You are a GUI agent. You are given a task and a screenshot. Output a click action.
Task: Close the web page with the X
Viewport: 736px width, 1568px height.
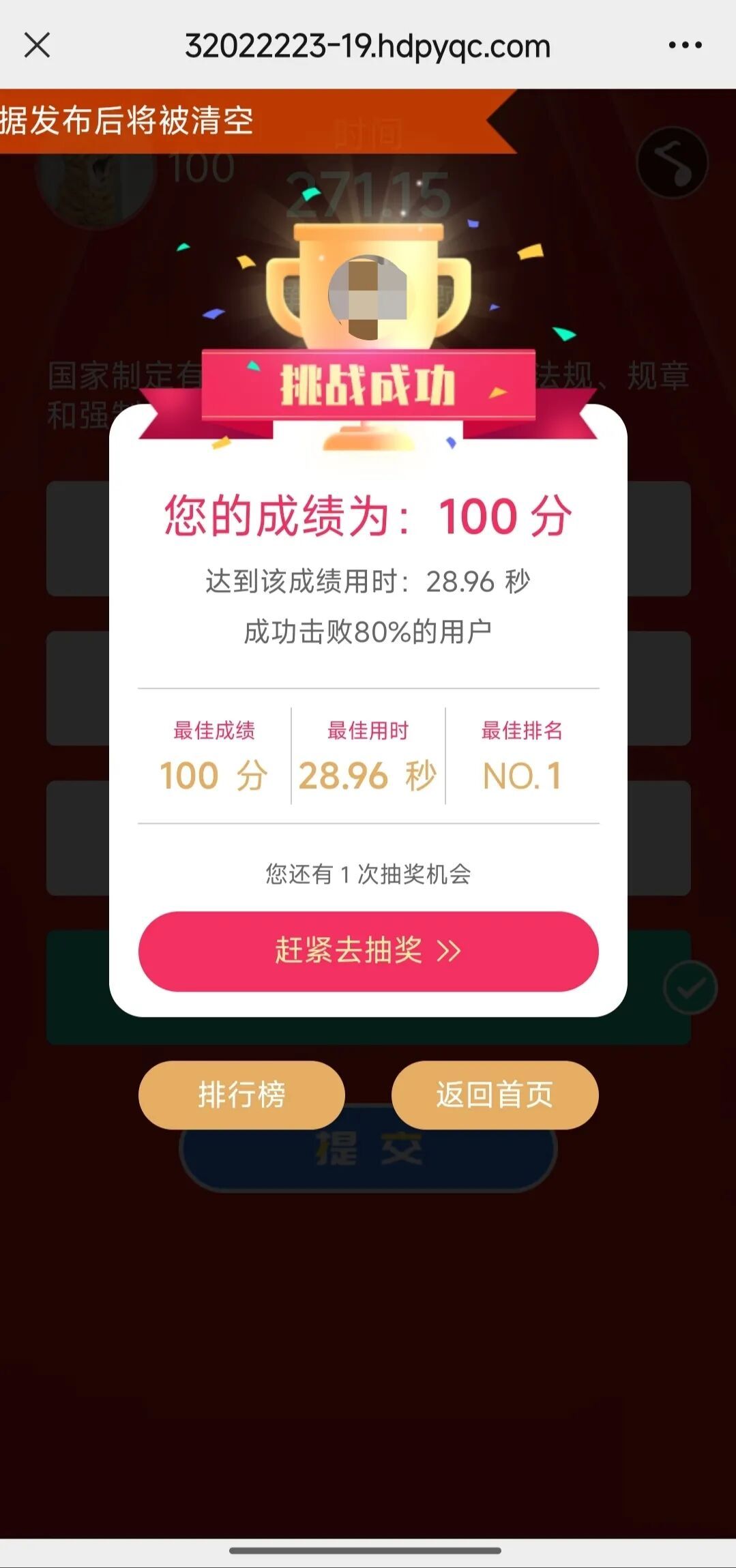[x=37, y=46]
